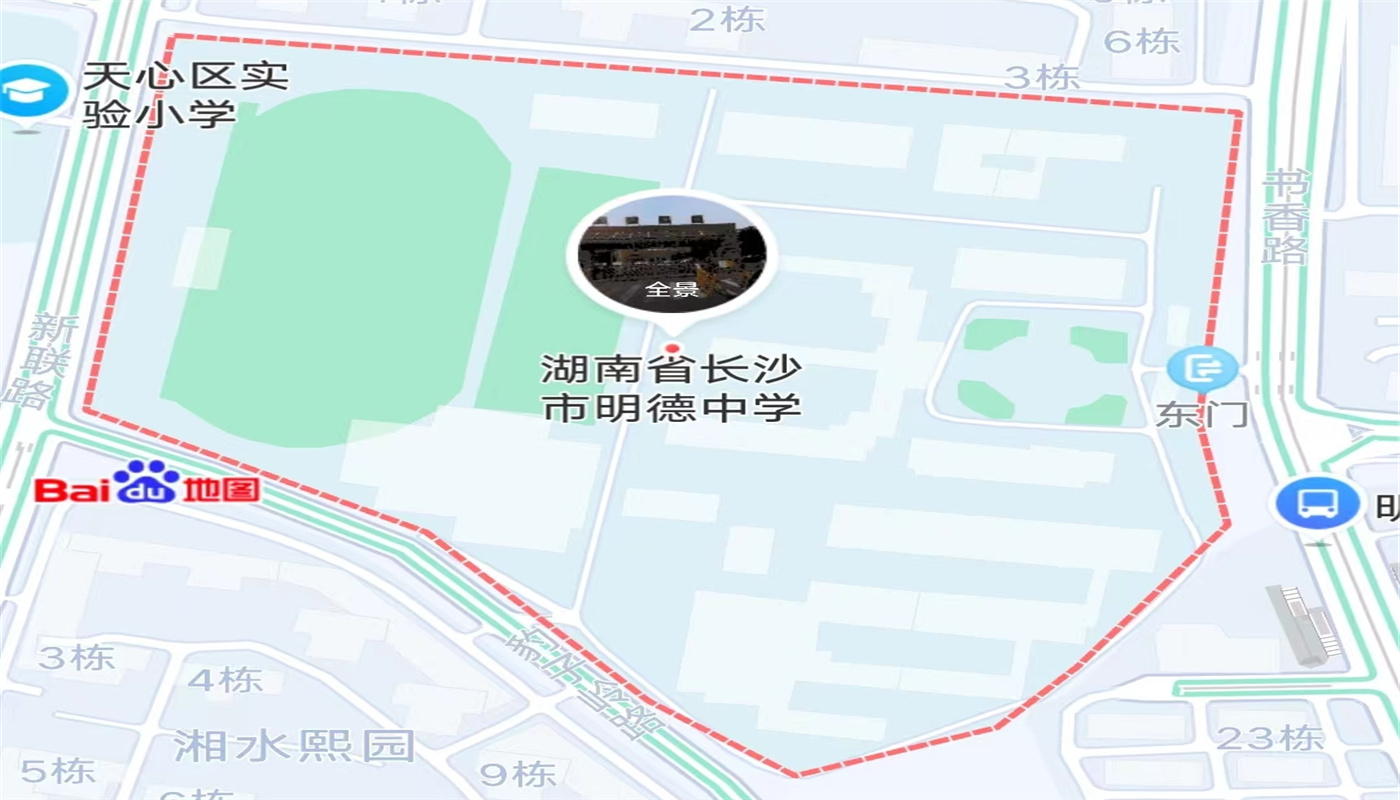Select the 天心区实验小学 school marker
The height and width of the screenshot is (800, 1400).
(x=22, y=93)
